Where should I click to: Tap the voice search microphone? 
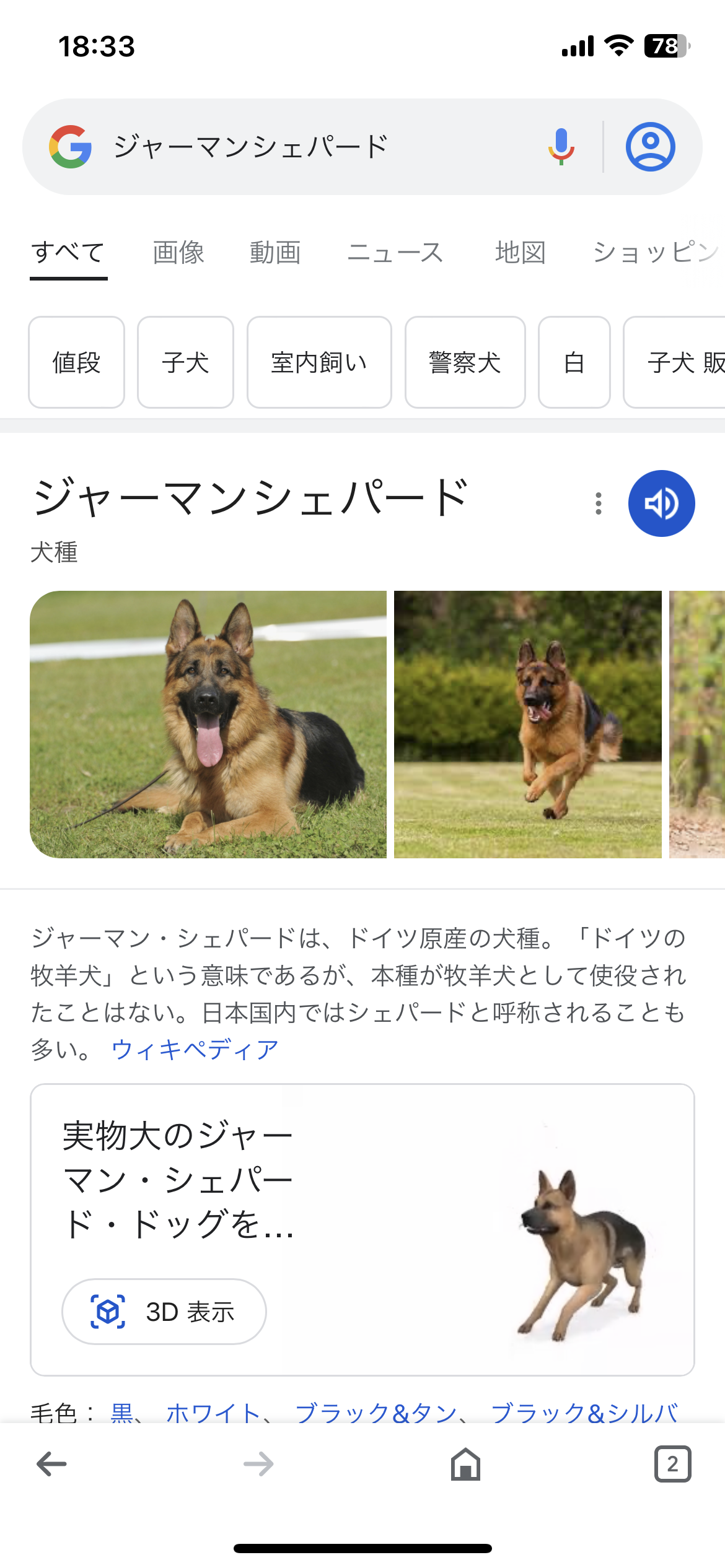[561, 147]
